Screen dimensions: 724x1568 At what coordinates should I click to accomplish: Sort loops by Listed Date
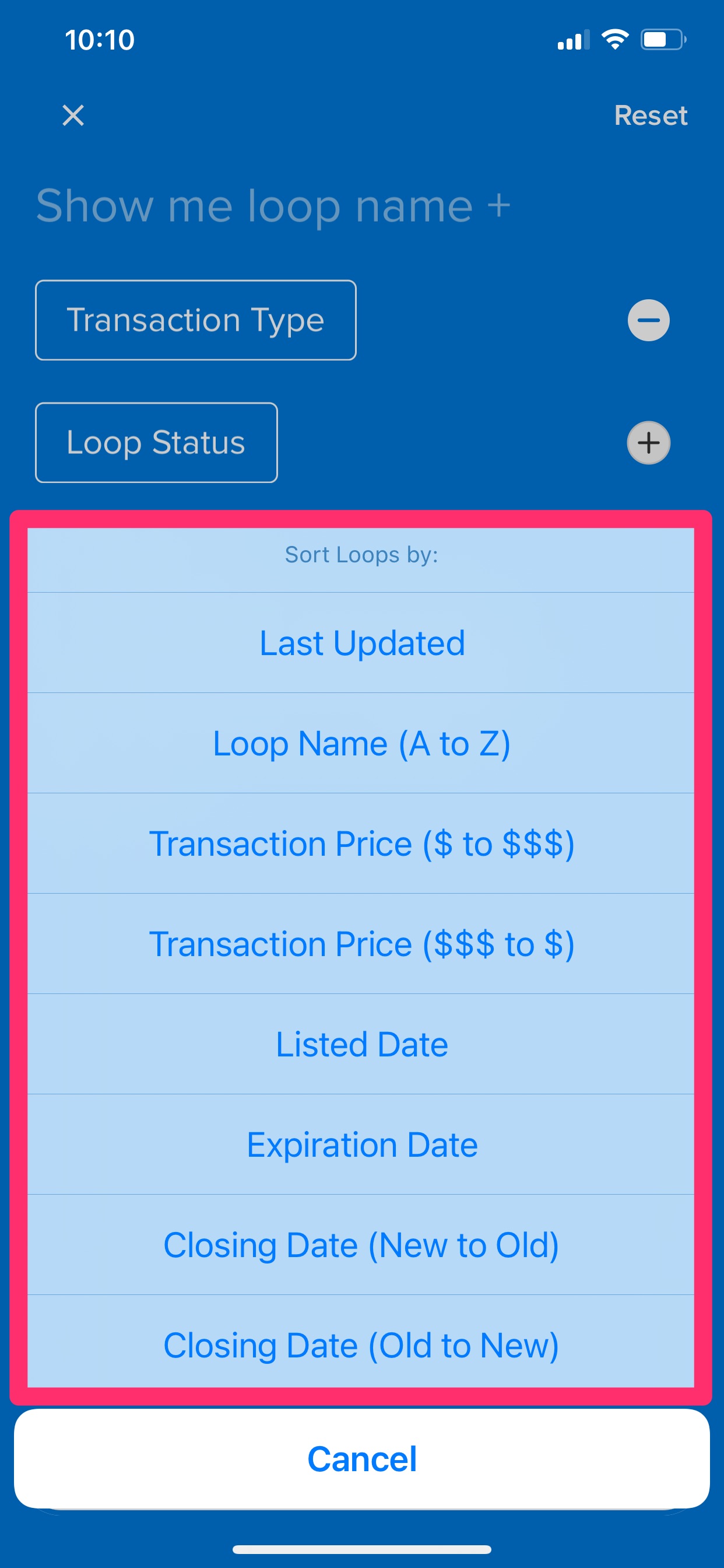361,1044
